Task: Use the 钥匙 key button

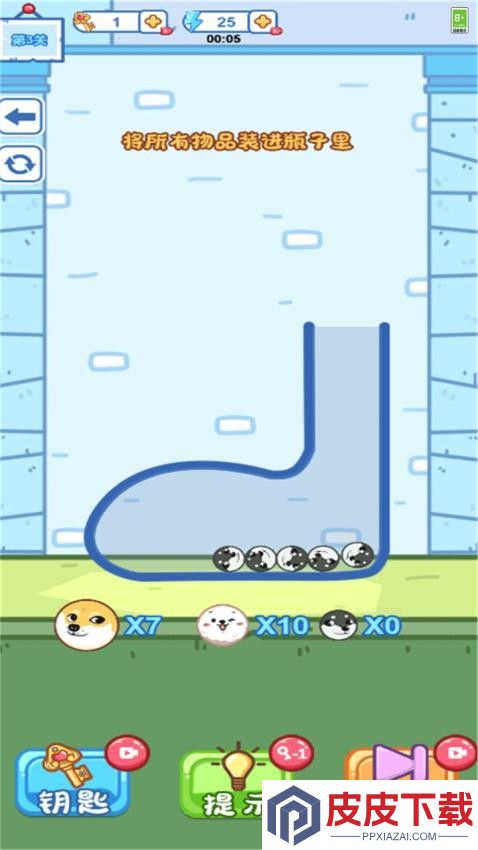Action: click(72, 782)
